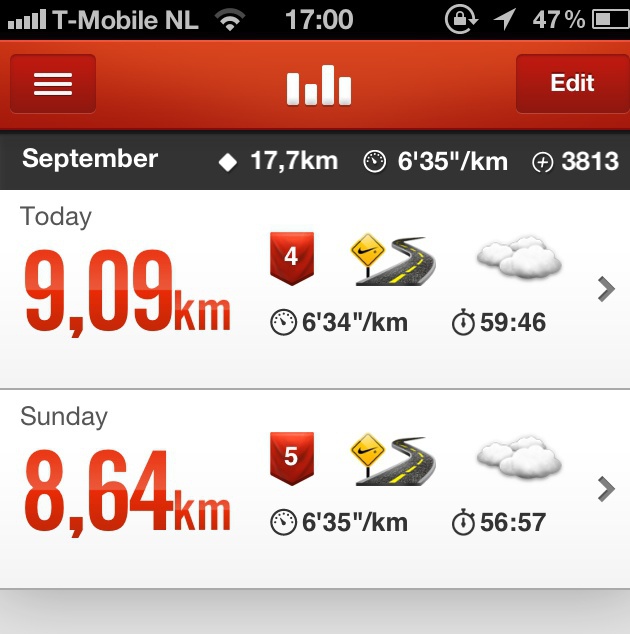Viewport: 630px width, 634px height.
Task: Tap the Edit button
Action: point(571,84)
